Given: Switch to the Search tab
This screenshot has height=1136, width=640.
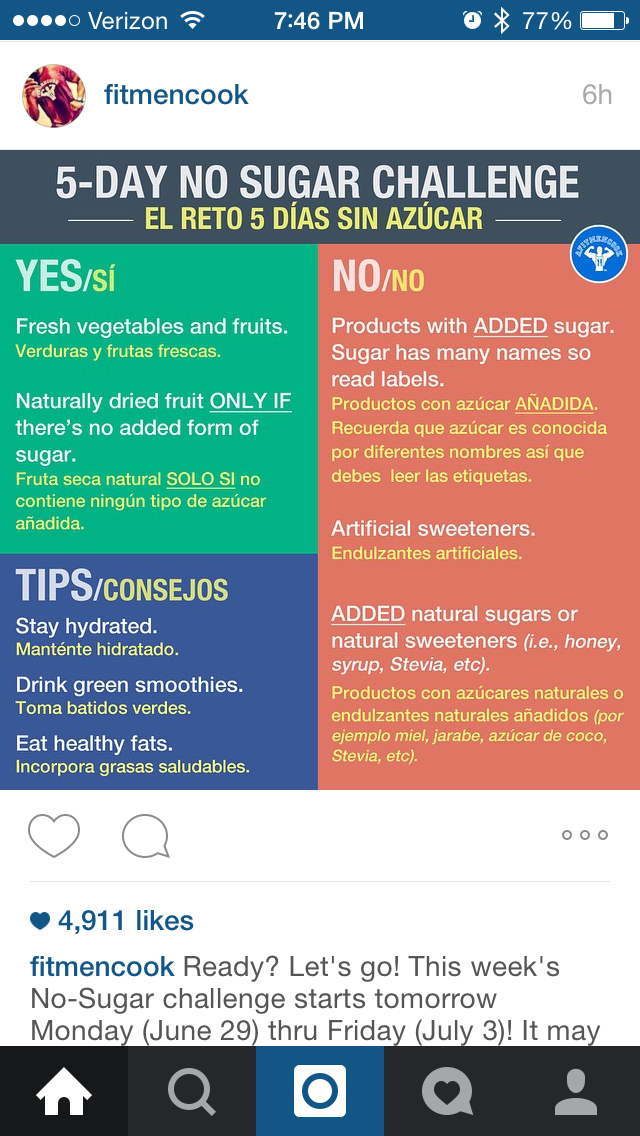Looking at the screenshot, I should [x=192, y=1091].
